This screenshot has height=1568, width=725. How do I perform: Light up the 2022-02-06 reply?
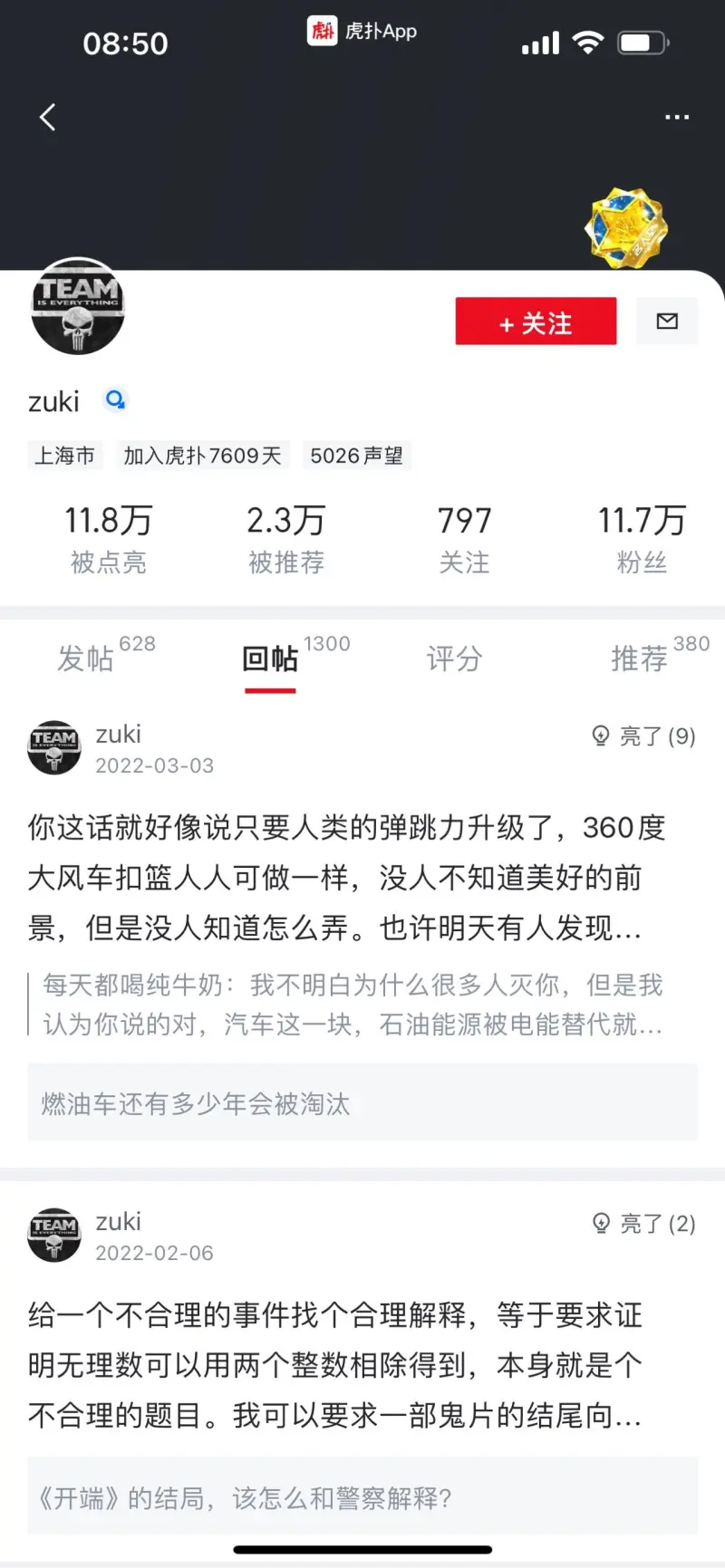(643, 1223)
